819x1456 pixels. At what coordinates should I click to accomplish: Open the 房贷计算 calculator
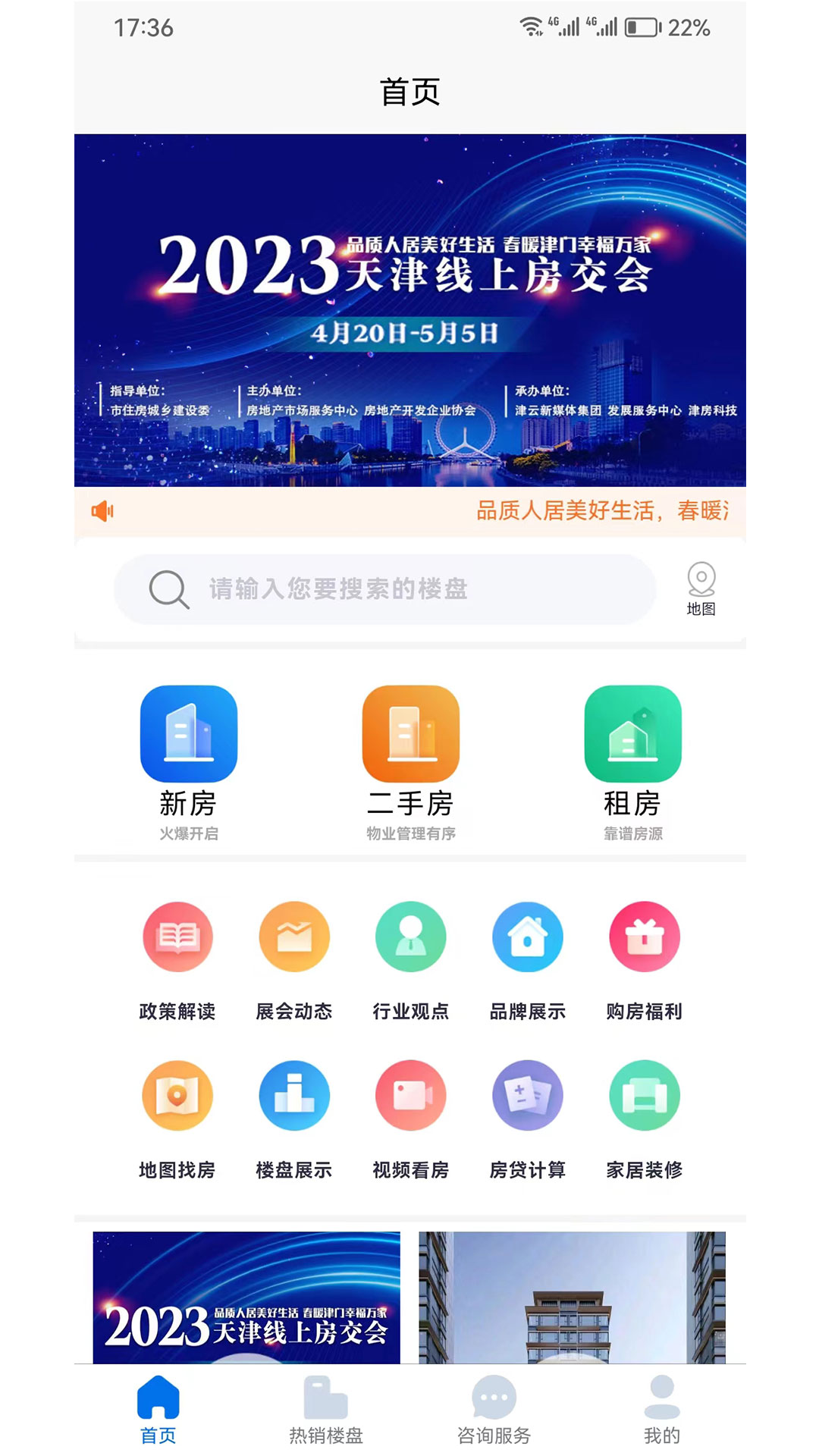[x=527, y=1118]
